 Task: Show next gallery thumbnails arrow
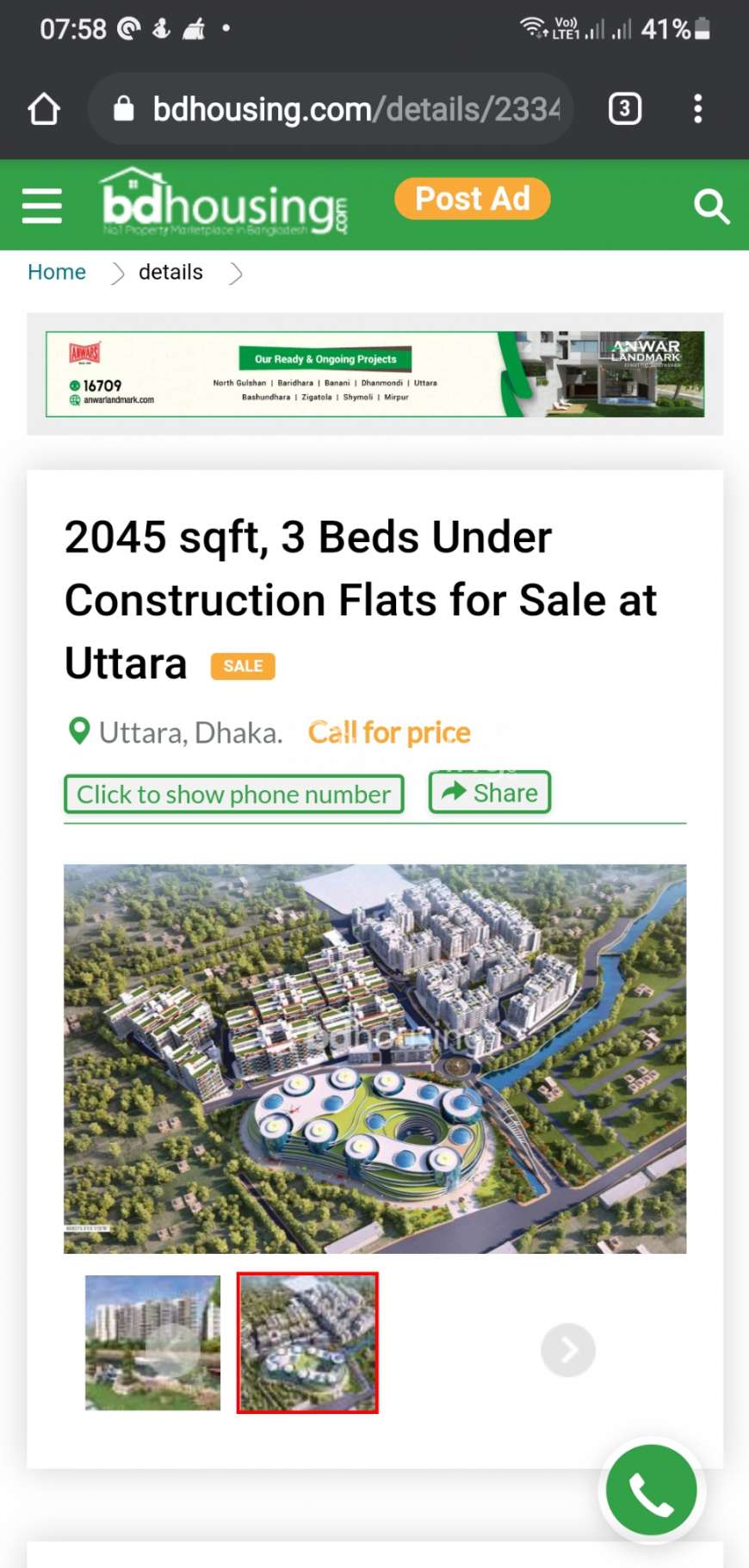coord(567,1349)
